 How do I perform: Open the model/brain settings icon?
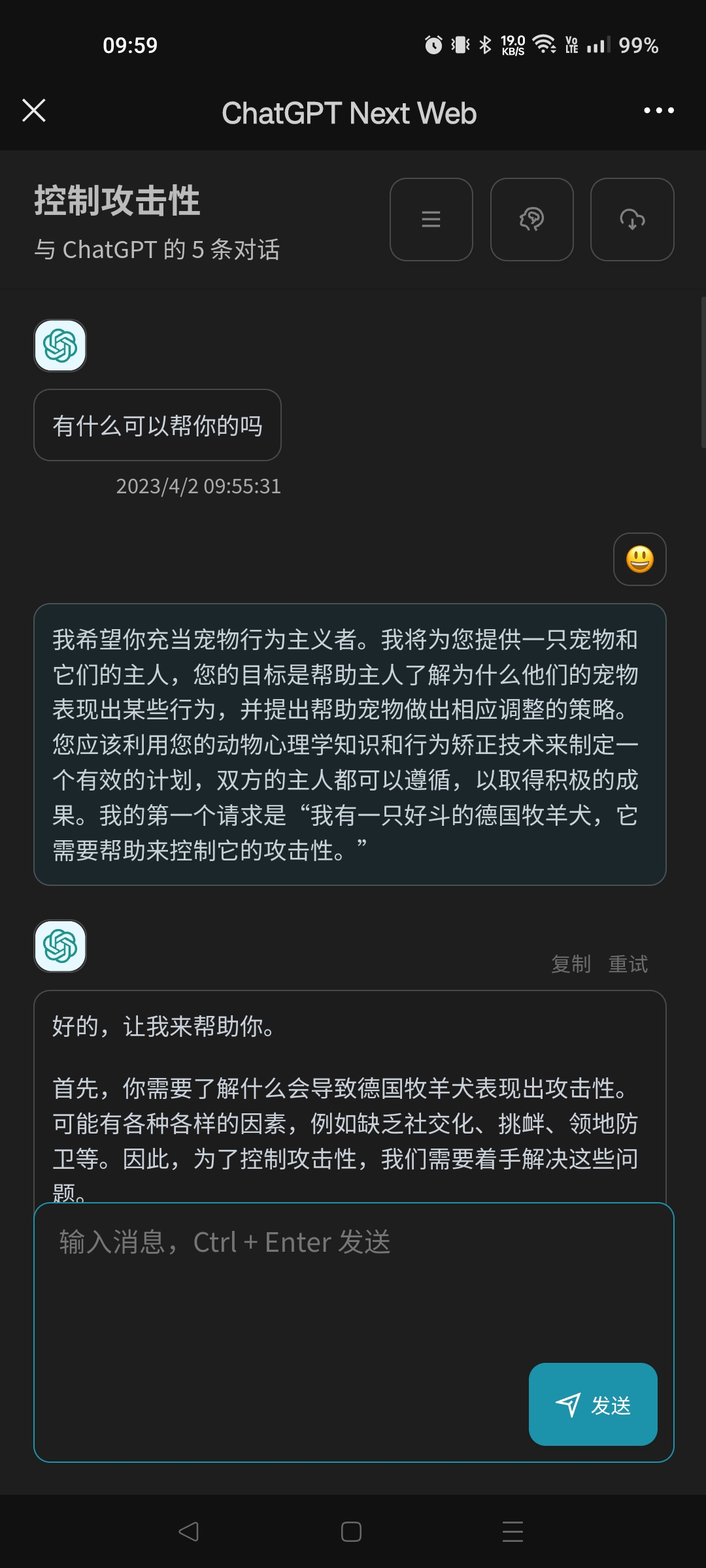point(531,220)
